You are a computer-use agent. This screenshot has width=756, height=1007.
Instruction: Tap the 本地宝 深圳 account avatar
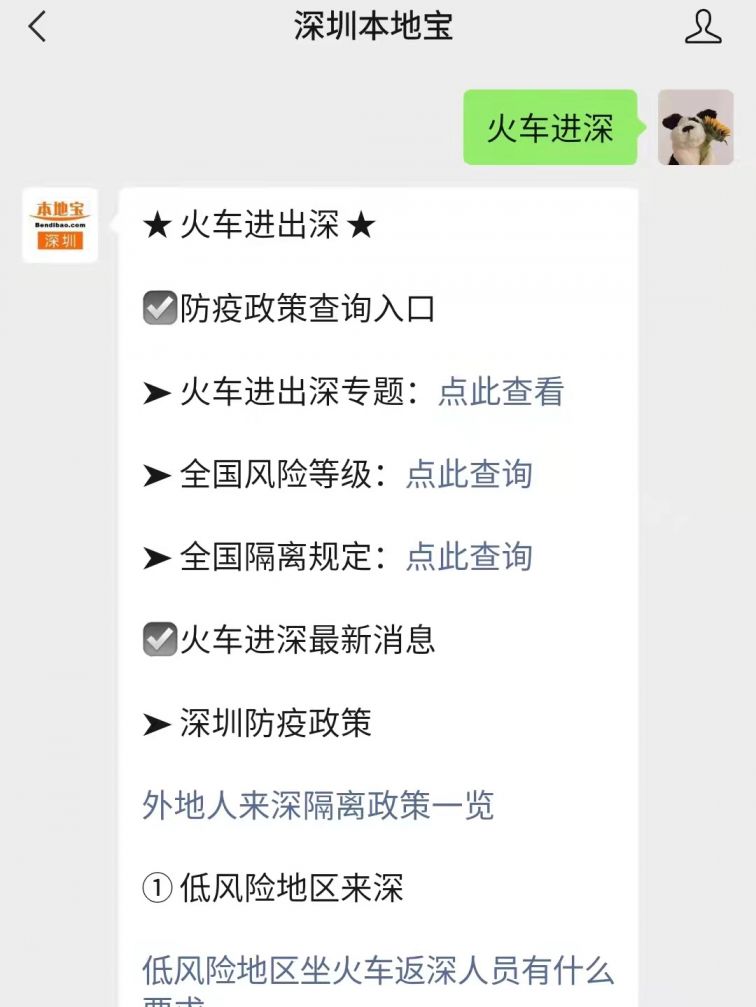click(60, 226)
